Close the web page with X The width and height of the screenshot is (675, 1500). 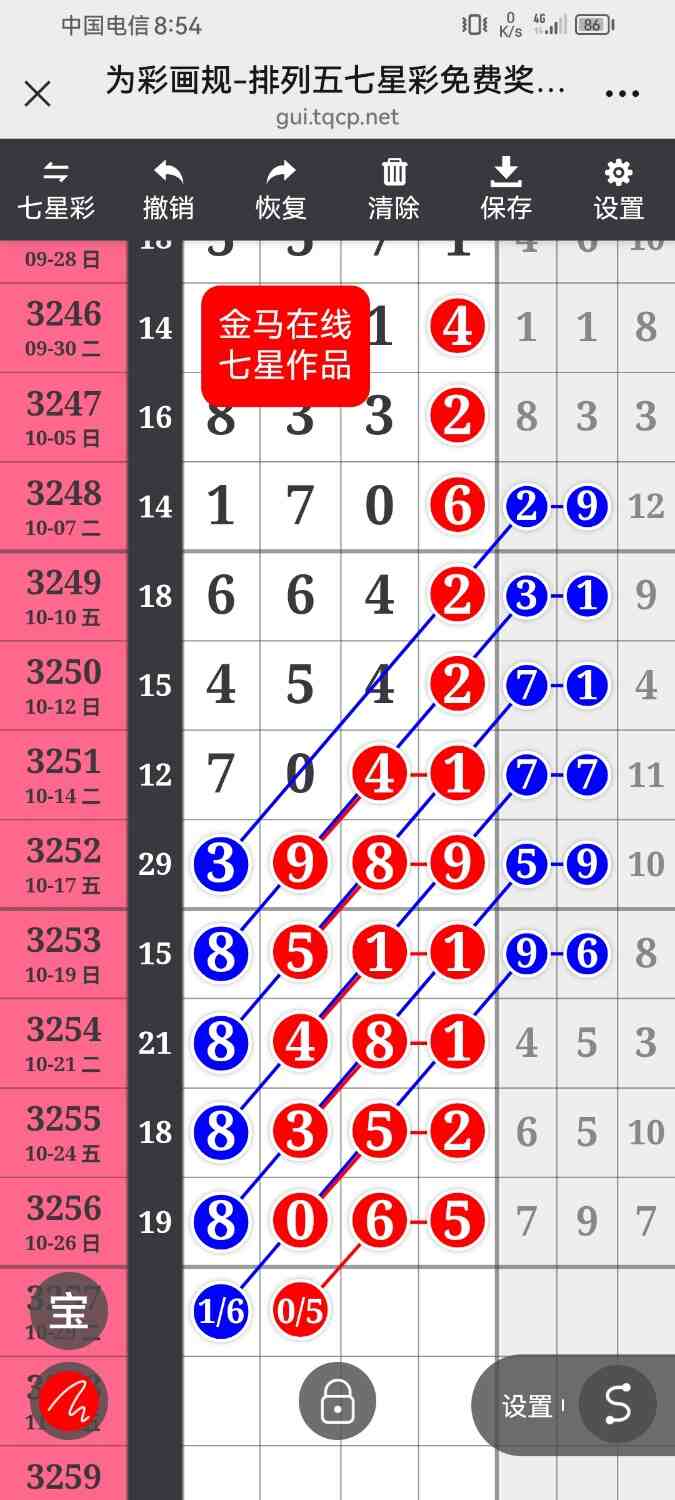(x=37, y=94)
